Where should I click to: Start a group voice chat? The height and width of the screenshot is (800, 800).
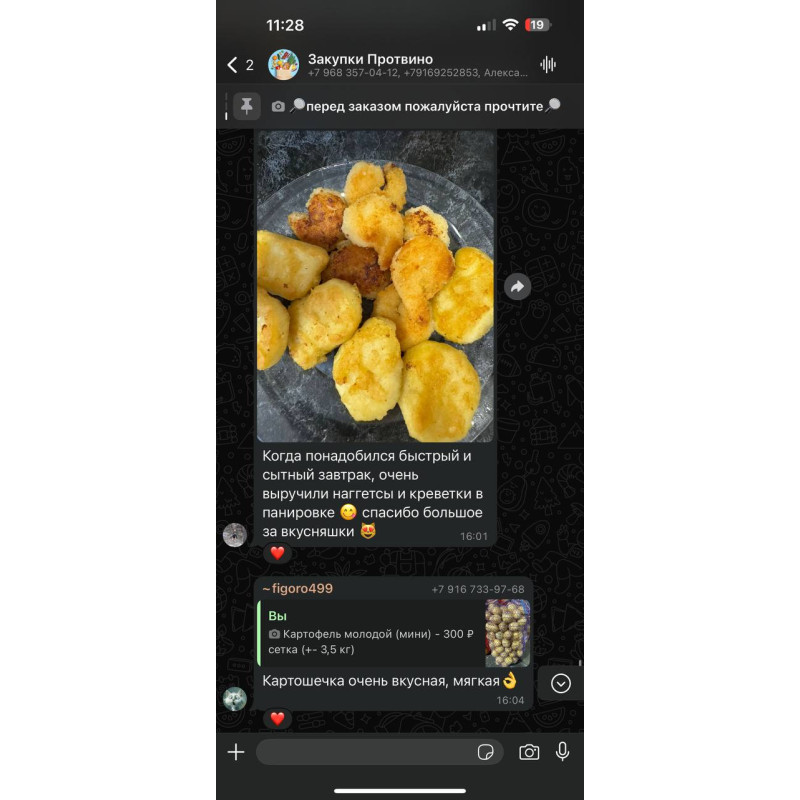point(548,65)
